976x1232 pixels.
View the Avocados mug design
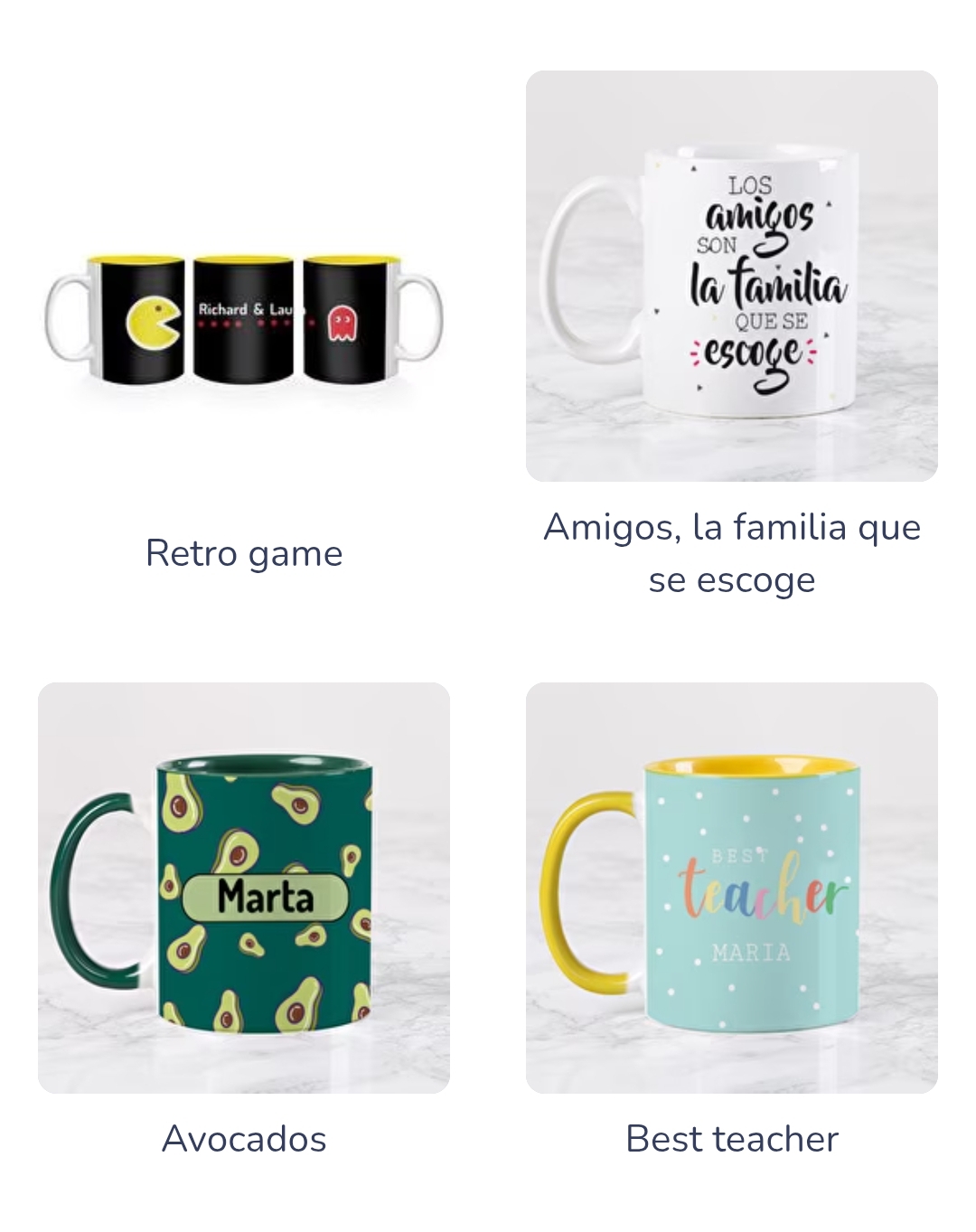244,888
